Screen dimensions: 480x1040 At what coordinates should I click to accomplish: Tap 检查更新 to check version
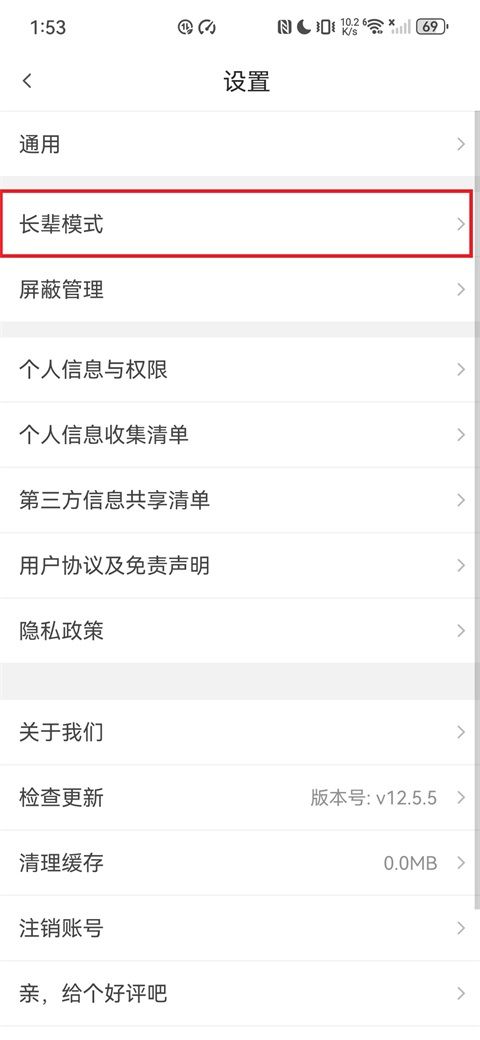(x=238, y=797)
